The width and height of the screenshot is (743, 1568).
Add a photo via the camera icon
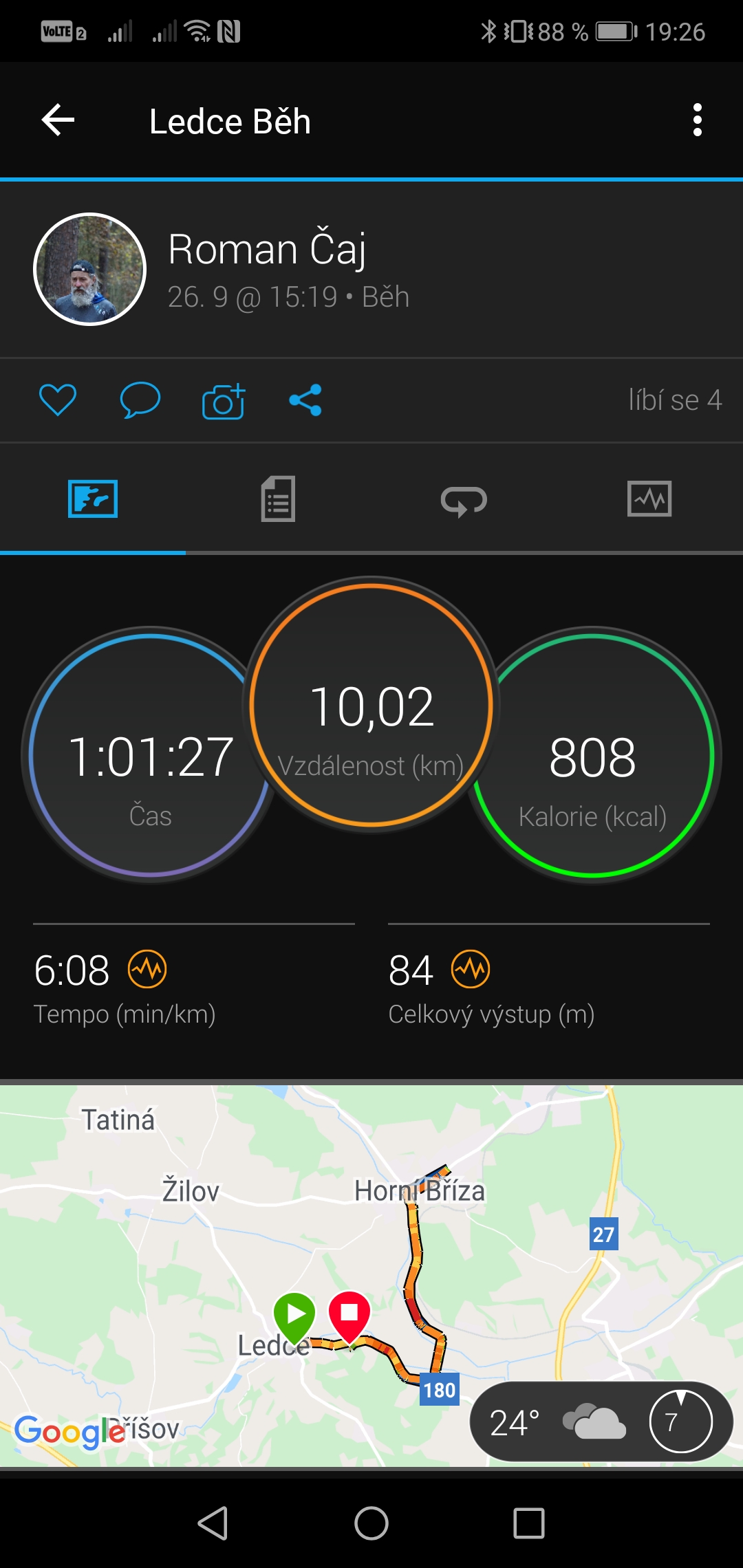224,400
